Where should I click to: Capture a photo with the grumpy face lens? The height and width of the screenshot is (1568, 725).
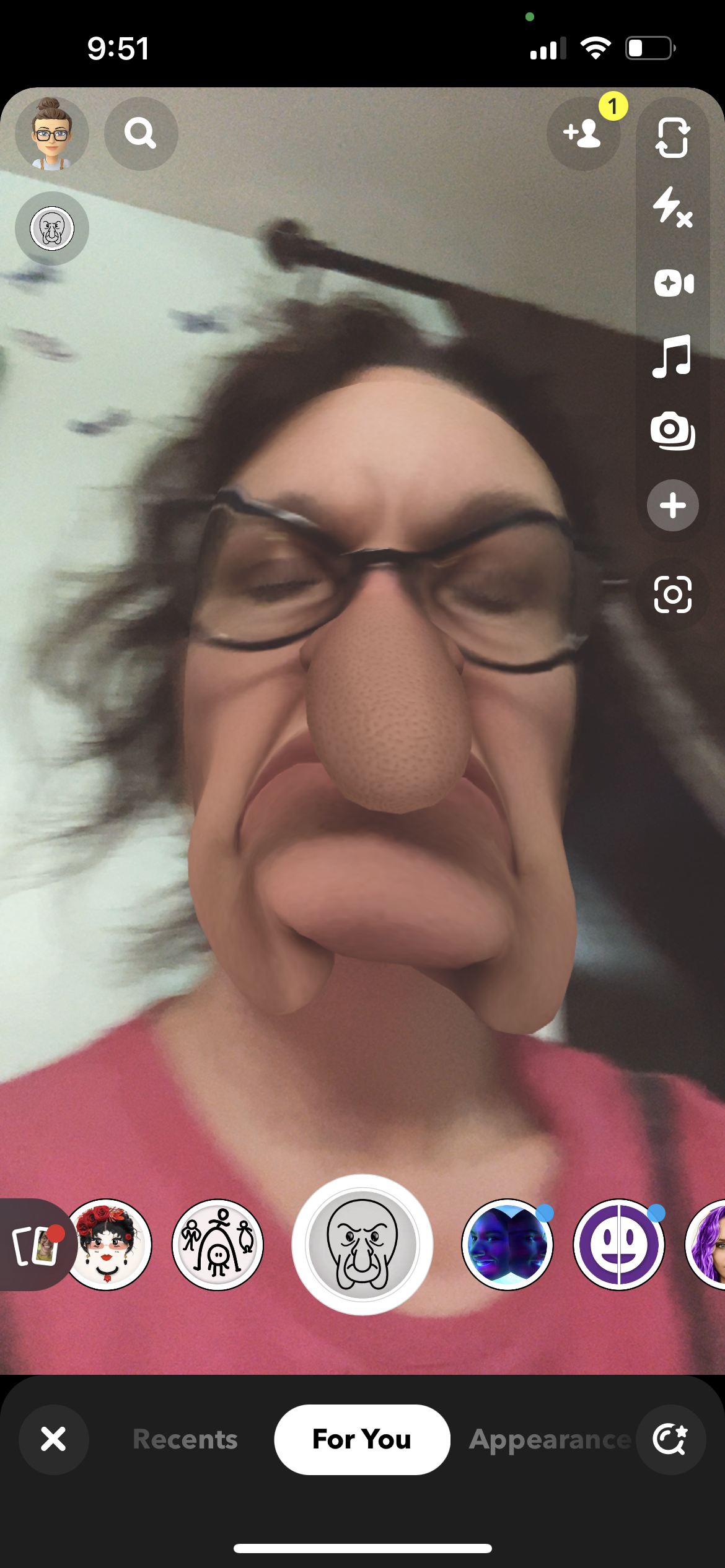362,1245
